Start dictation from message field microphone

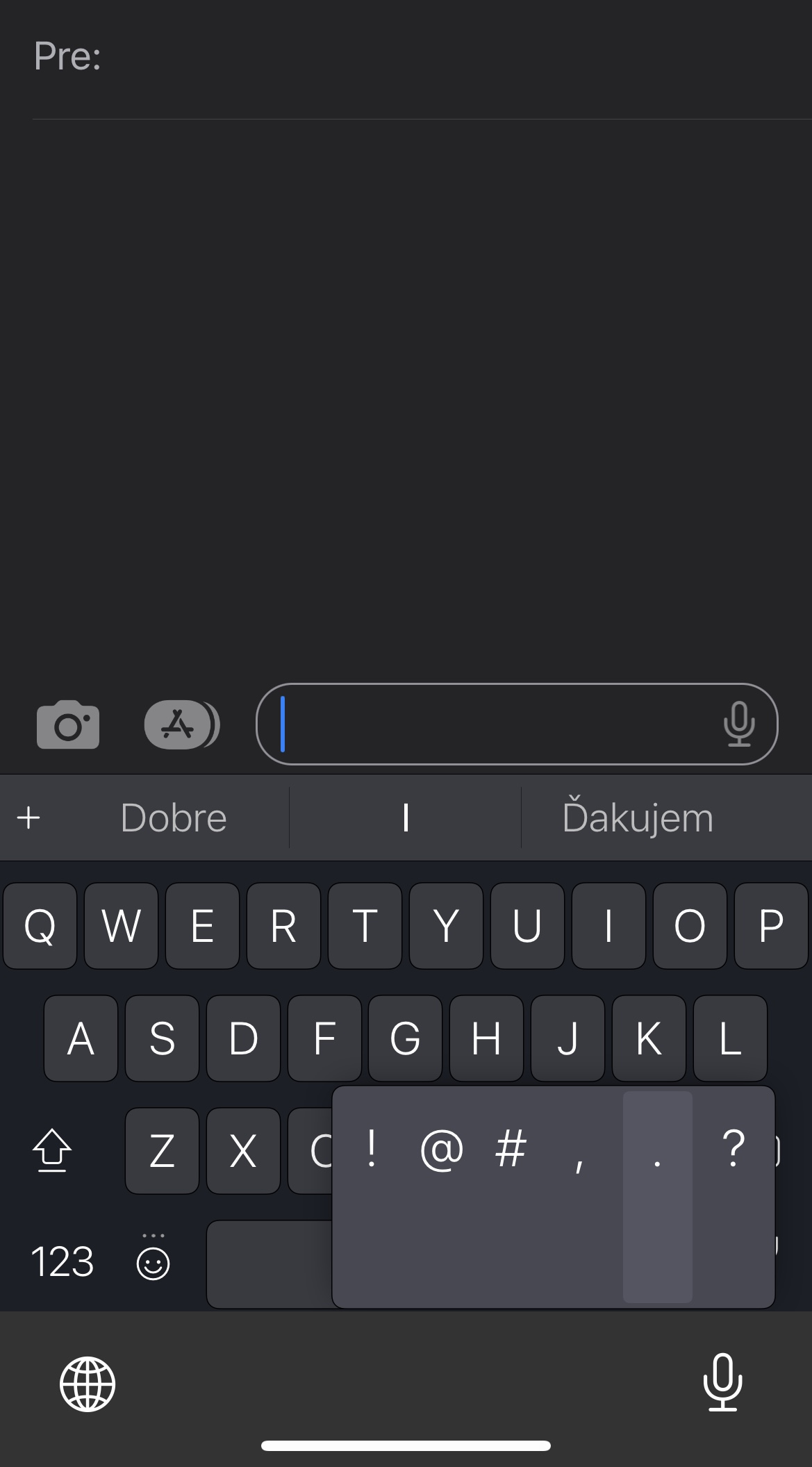(738, 724)
